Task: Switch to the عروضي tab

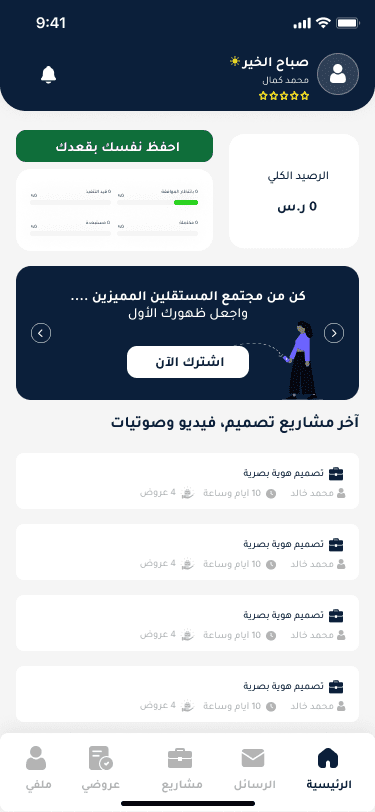Action: [x=101, y=769]
